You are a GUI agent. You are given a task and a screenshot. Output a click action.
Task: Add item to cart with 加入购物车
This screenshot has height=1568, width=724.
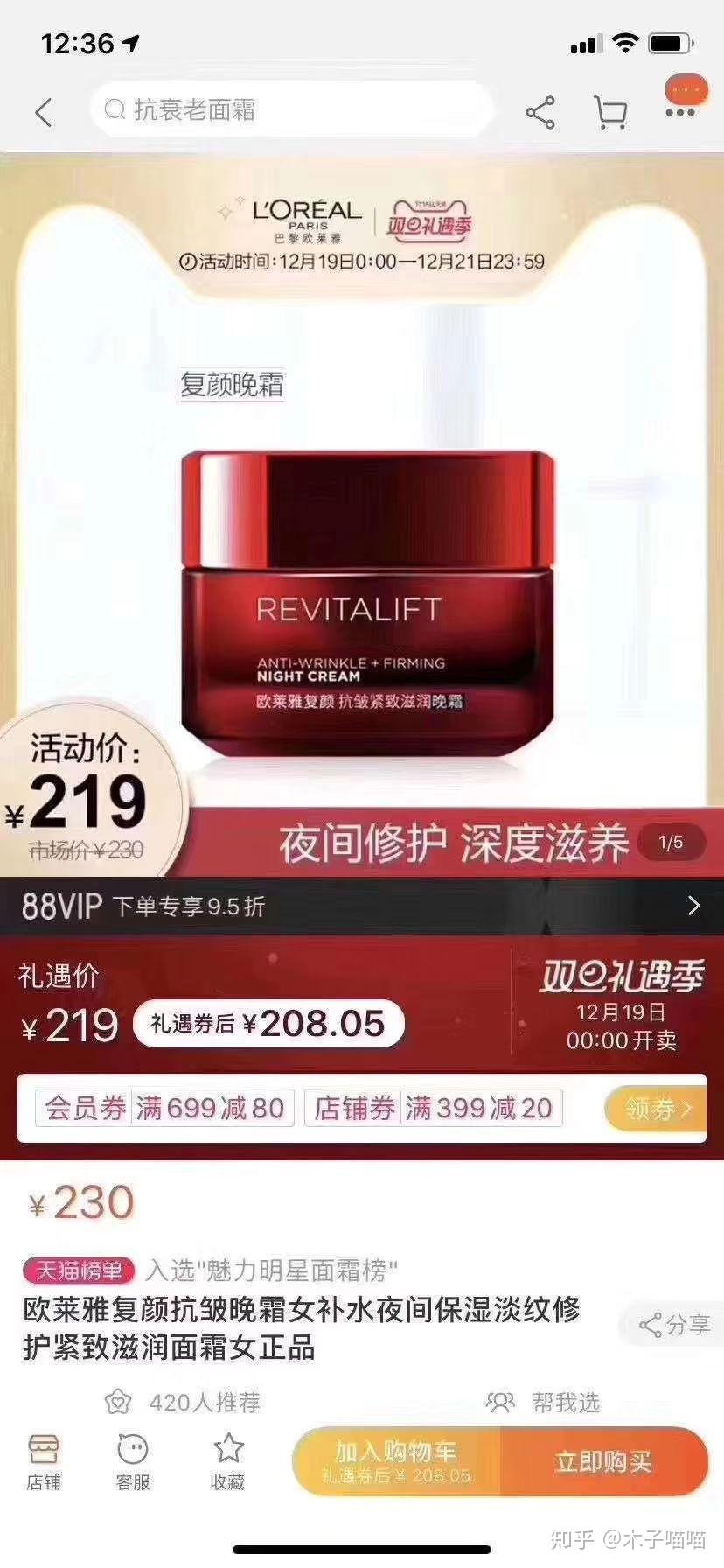(x=396, y=1461)
